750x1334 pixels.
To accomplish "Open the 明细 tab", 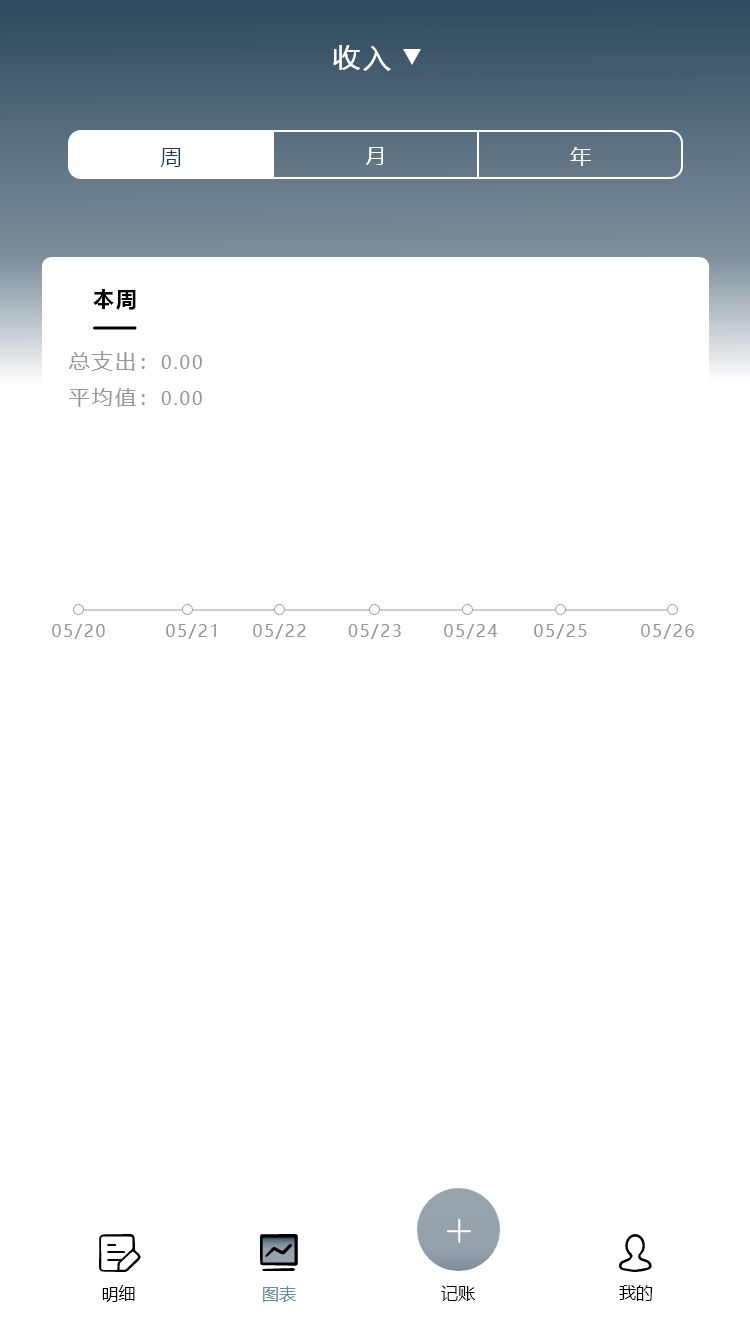I will 118,1267.
